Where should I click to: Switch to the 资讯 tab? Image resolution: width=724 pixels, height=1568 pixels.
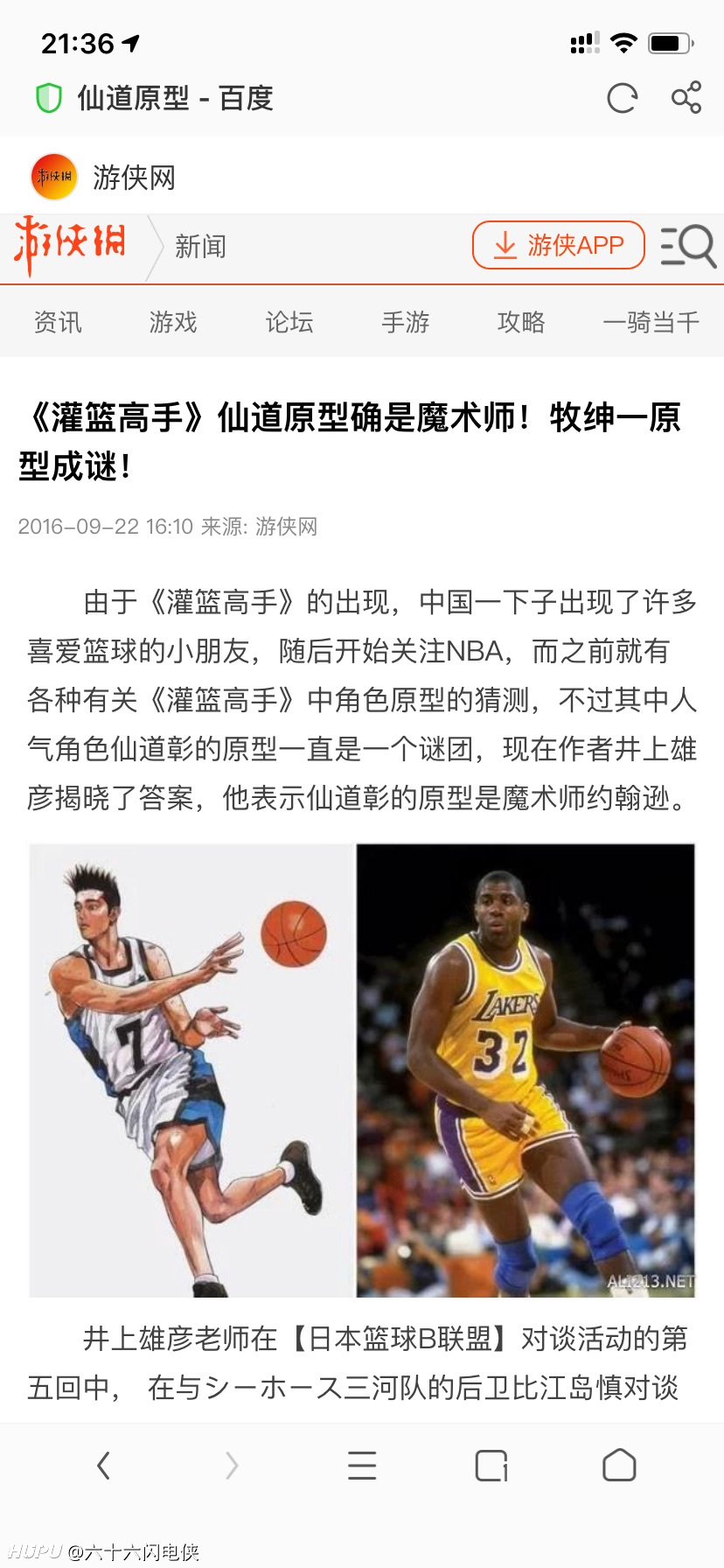point(58,322)
